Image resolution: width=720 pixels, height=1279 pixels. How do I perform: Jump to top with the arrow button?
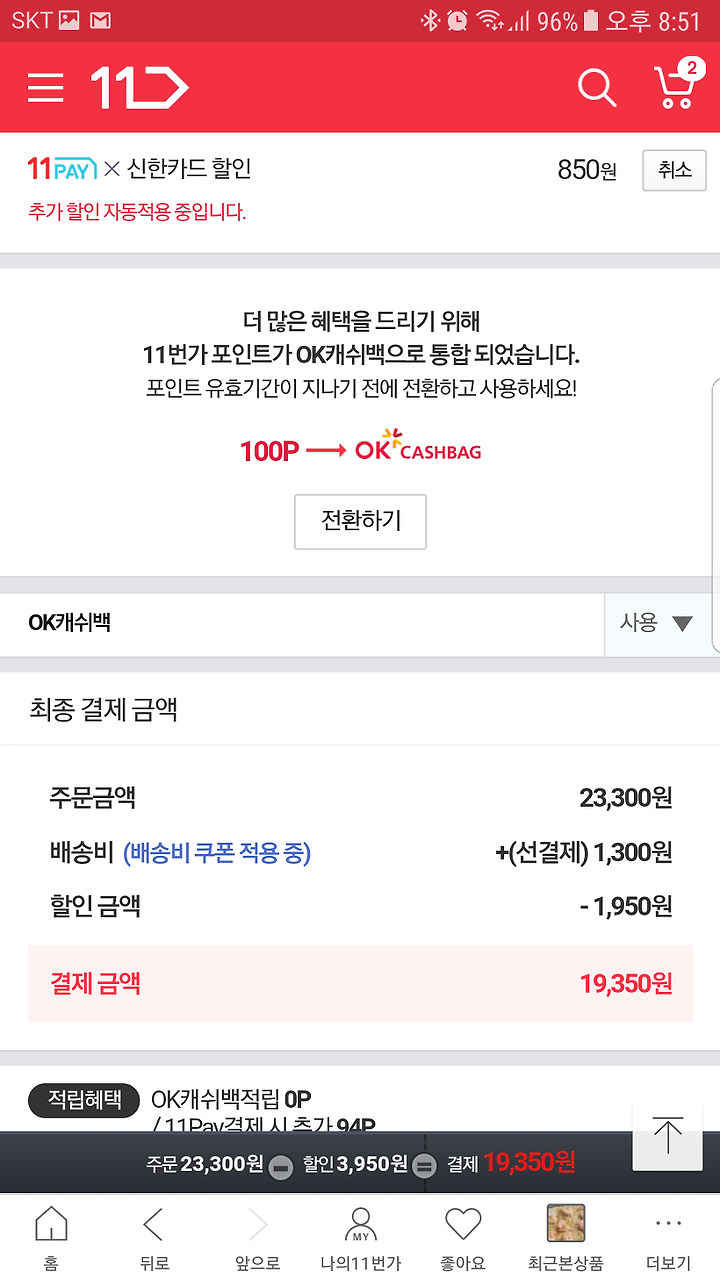tap(667, 1136)
